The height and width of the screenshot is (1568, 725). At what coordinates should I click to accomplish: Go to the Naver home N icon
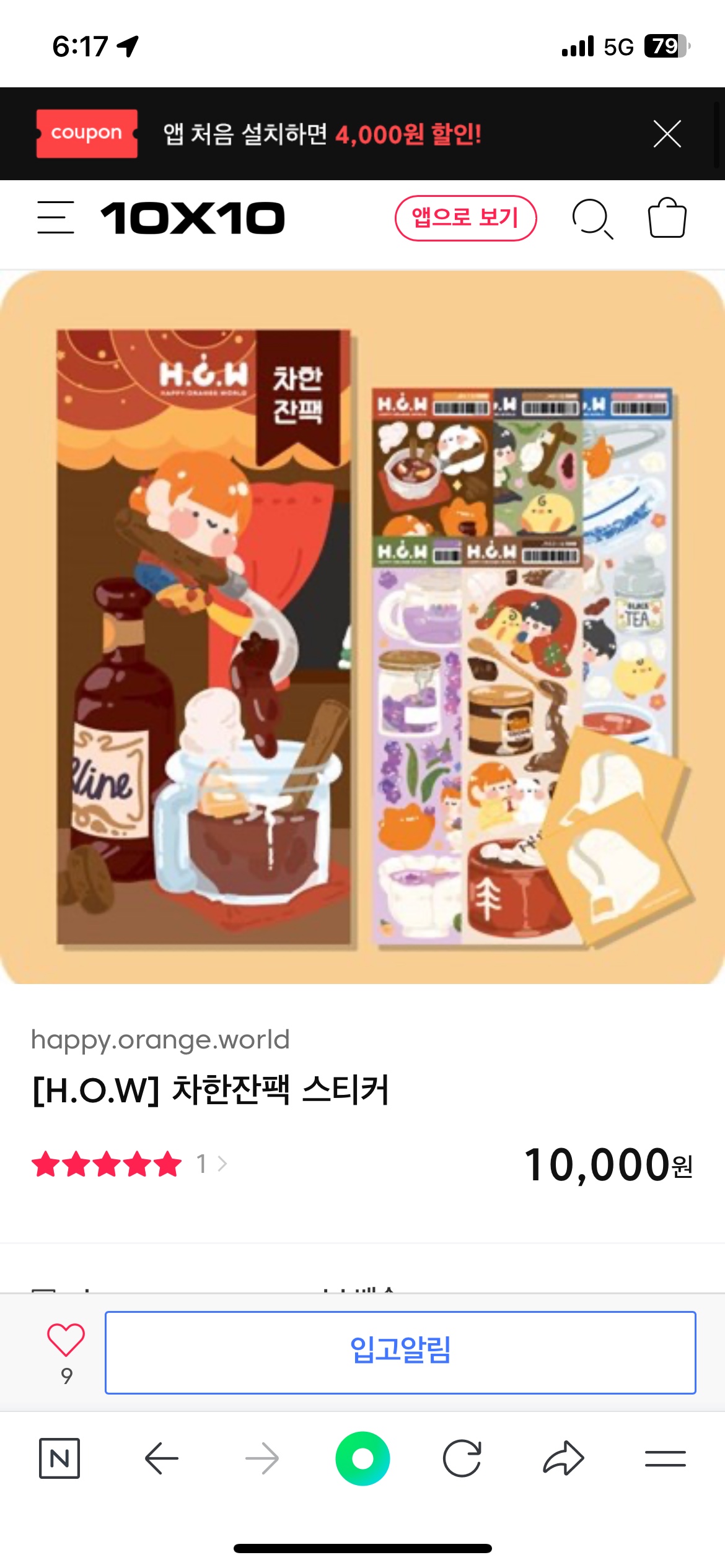59,1458
